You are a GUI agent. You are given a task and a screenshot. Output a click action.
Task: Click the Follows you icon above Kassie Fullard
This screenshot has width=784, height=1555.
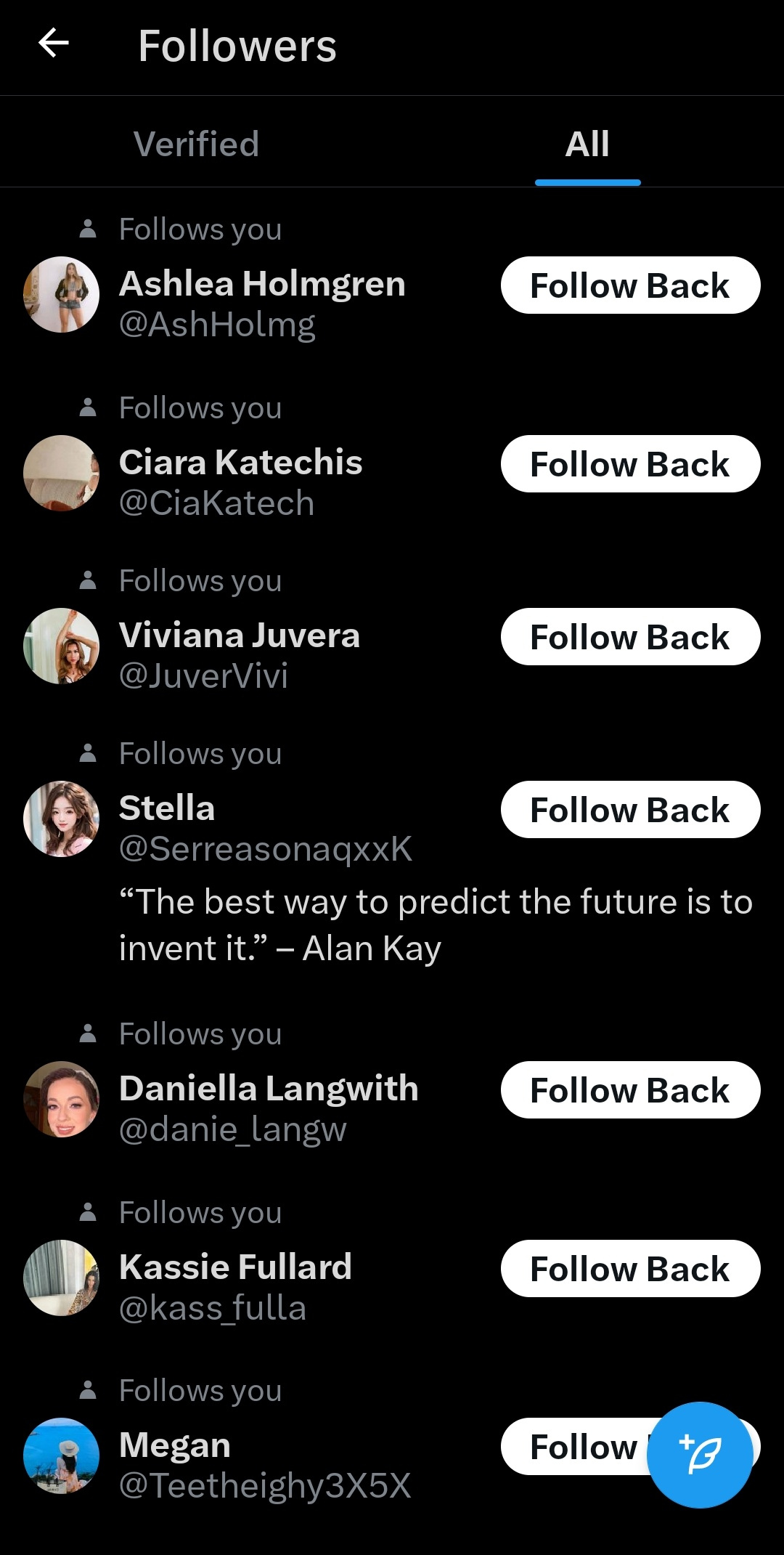86,1211
